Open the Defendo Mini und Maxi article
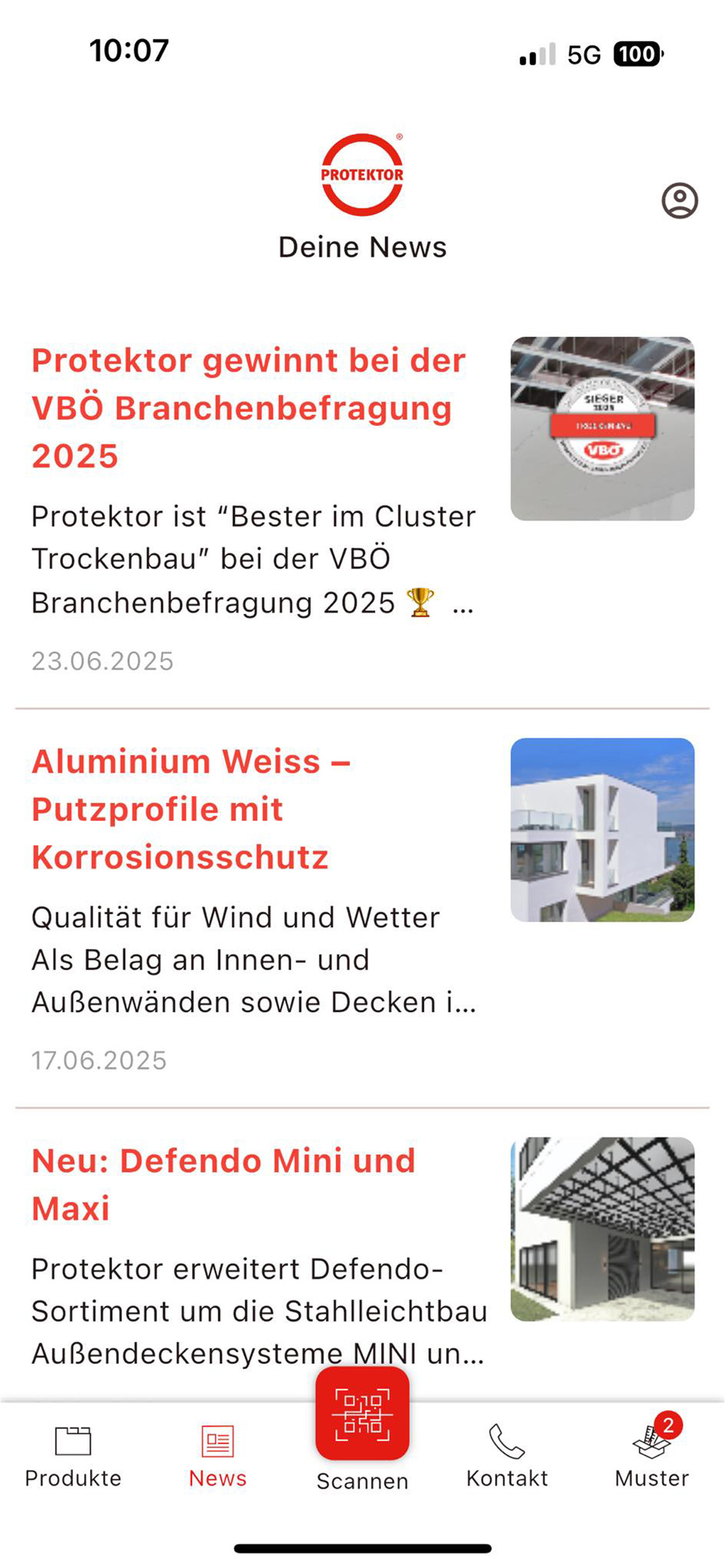 coord(224,1184)
